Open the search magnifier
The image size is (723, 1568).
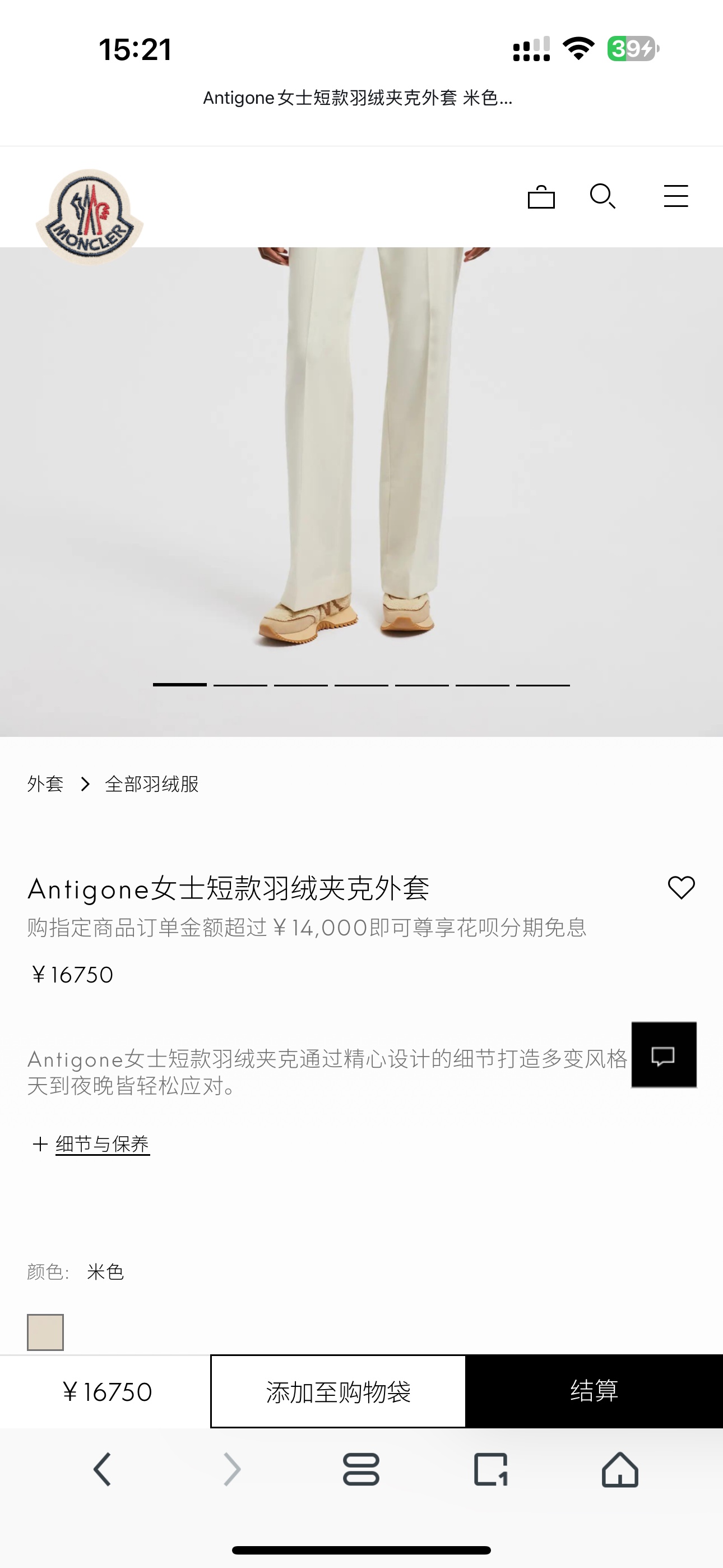[x=602, y=196]
